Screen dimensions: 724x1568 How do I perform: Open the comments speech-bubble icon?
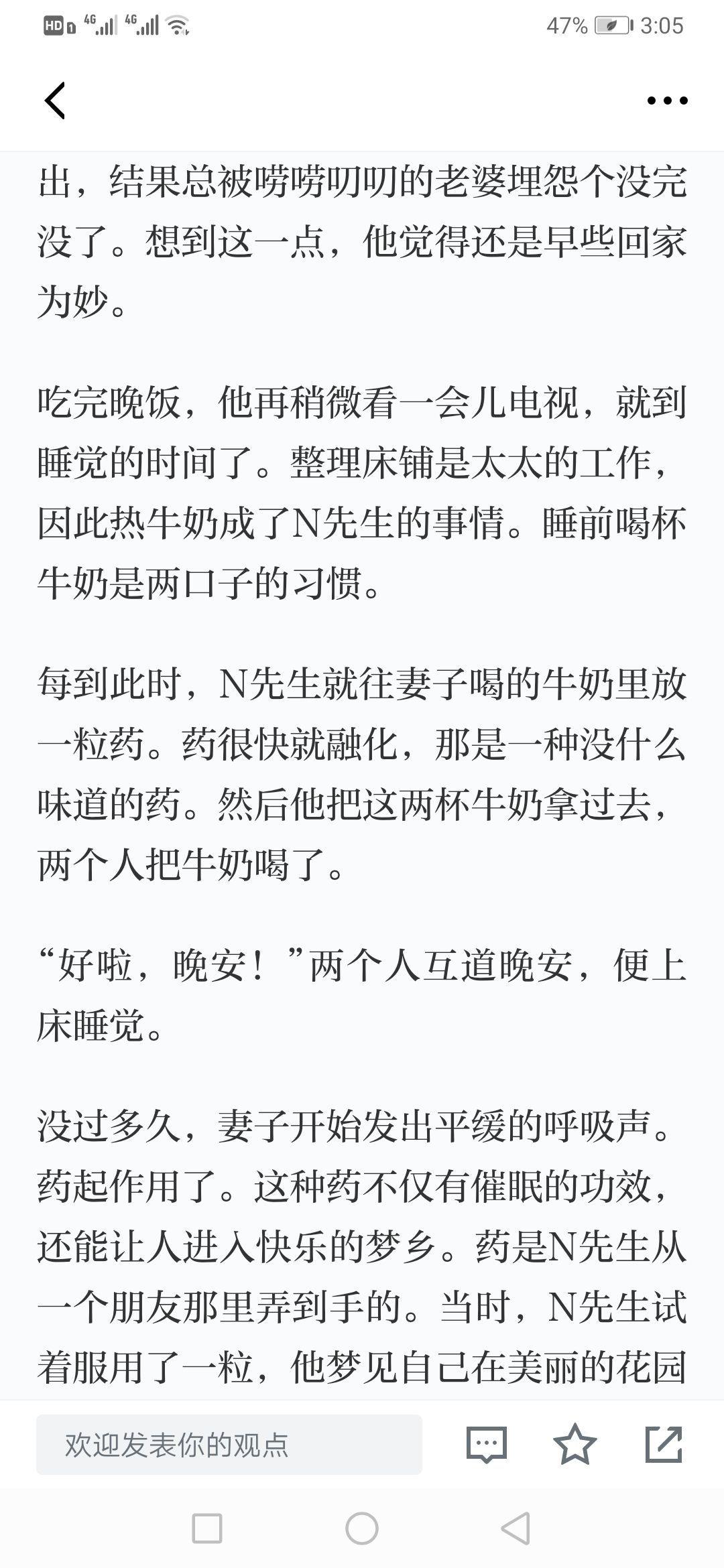486,1445
